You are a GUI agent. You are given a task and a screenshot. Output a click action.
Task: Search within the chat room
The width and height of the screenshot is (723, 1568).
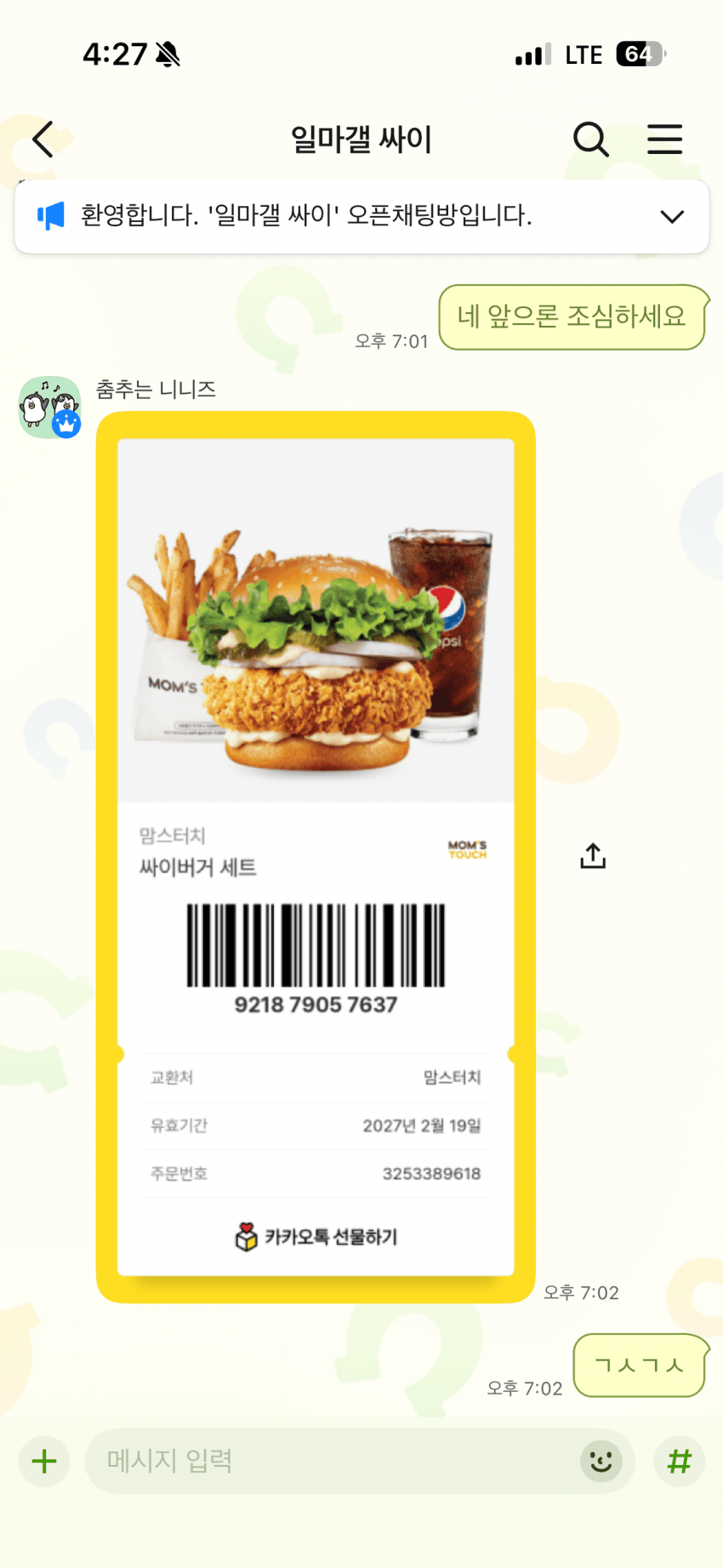[590, 140]
